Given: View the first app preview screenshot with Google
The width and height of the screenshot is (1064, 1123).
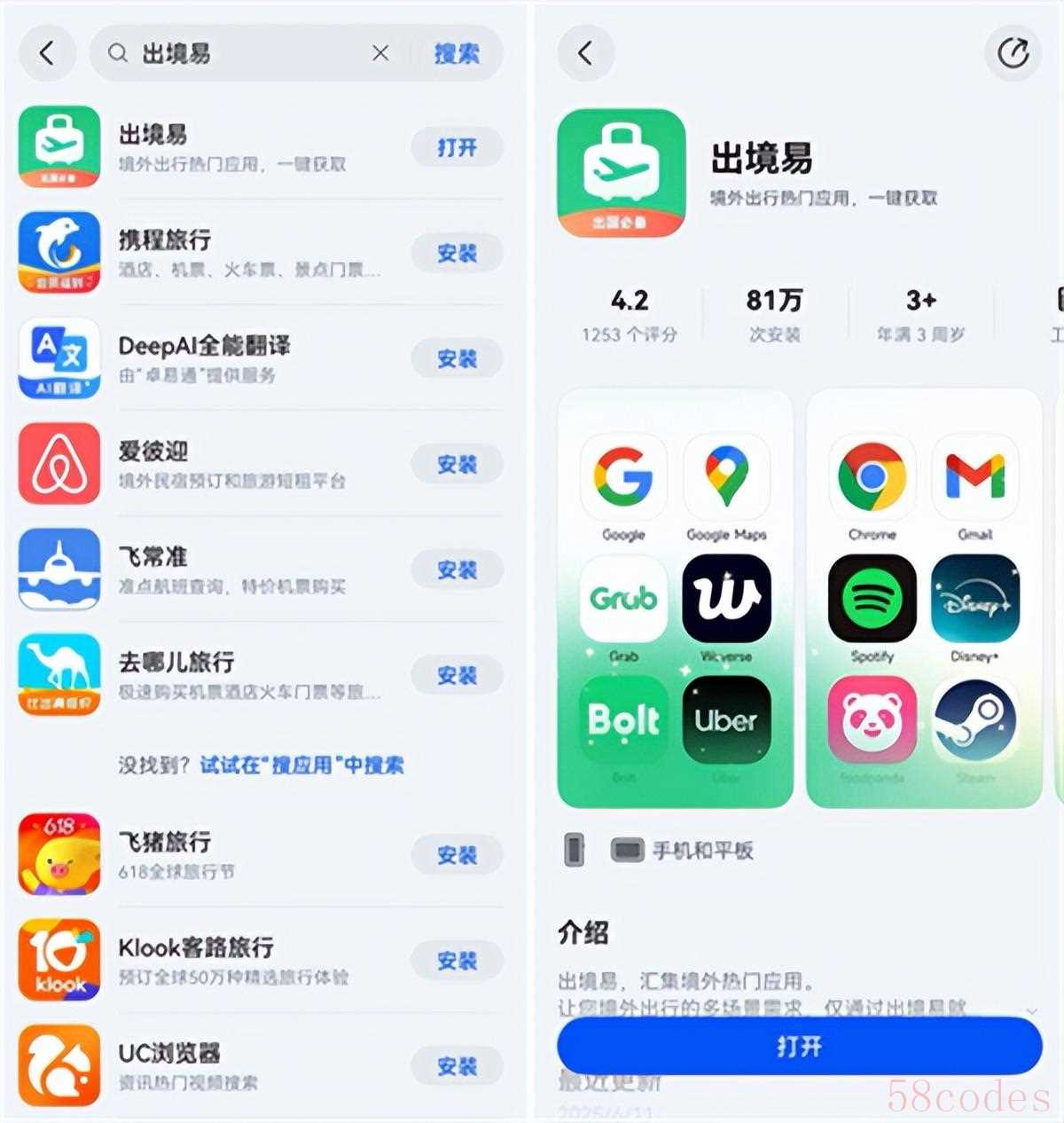Looking at the screenshot, I should coord(675,599).
